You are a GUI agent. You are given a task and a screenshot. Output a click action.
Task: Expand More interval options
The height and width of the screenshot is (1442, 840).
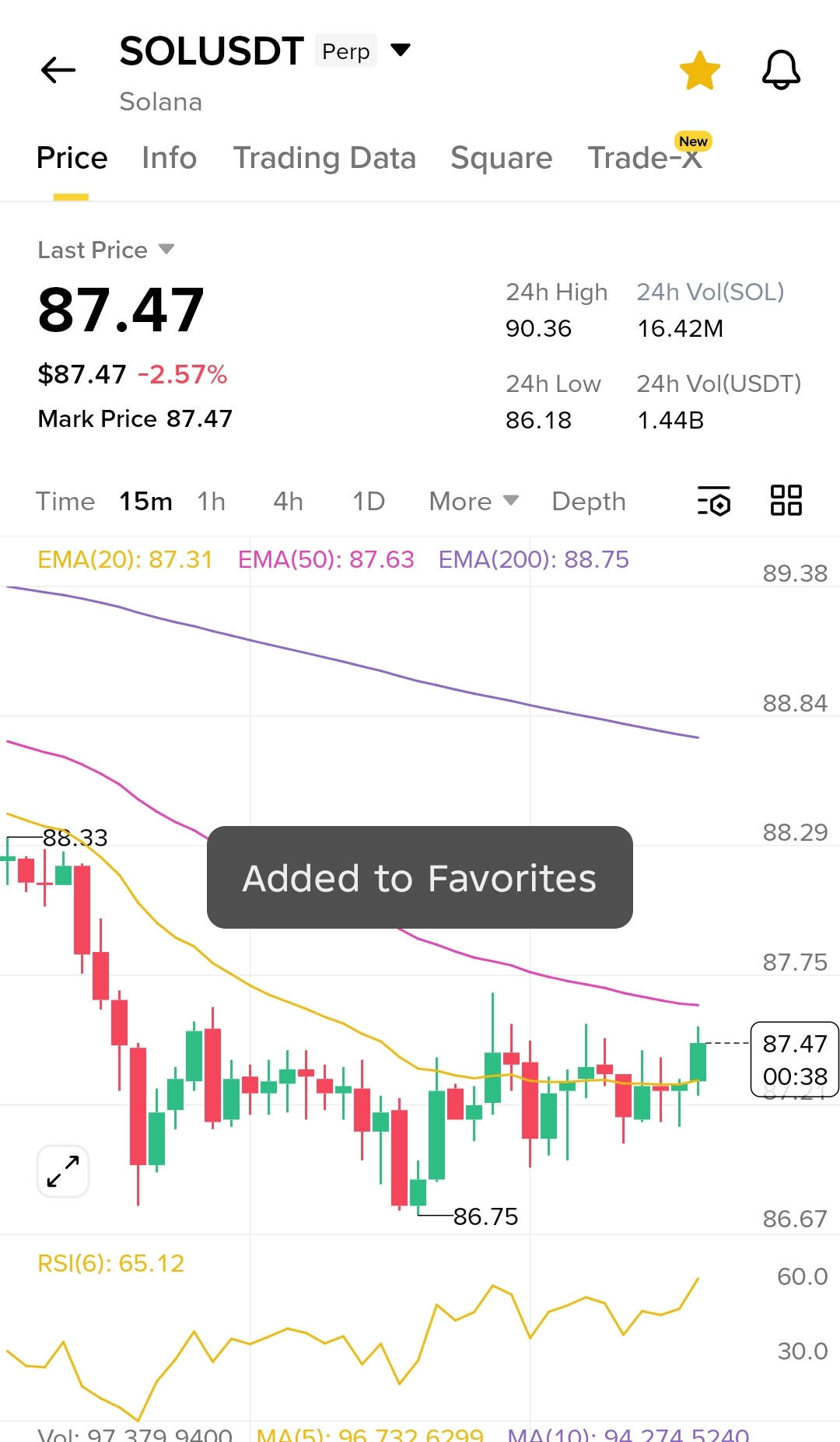[x=473, y=502]
